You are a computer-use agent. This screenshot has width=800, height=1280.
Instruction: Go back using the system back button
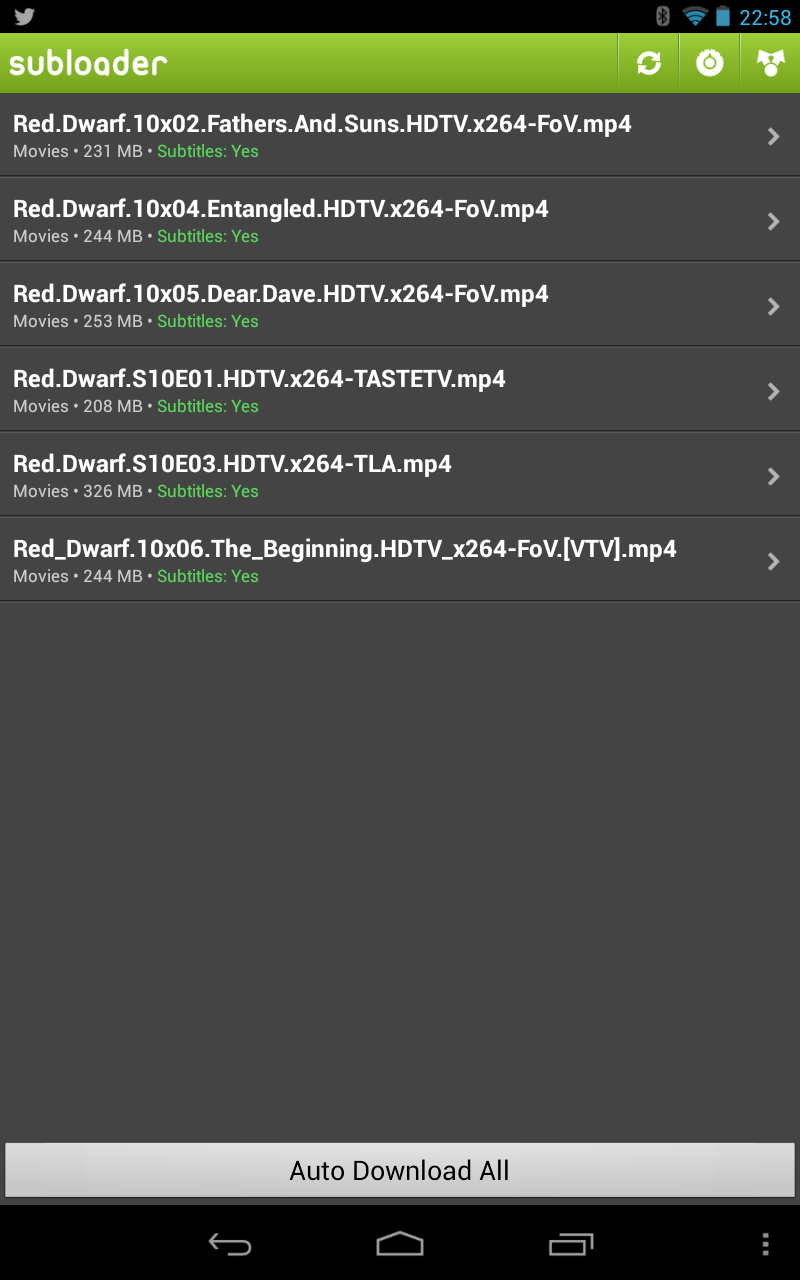[x=229, y=1243]
